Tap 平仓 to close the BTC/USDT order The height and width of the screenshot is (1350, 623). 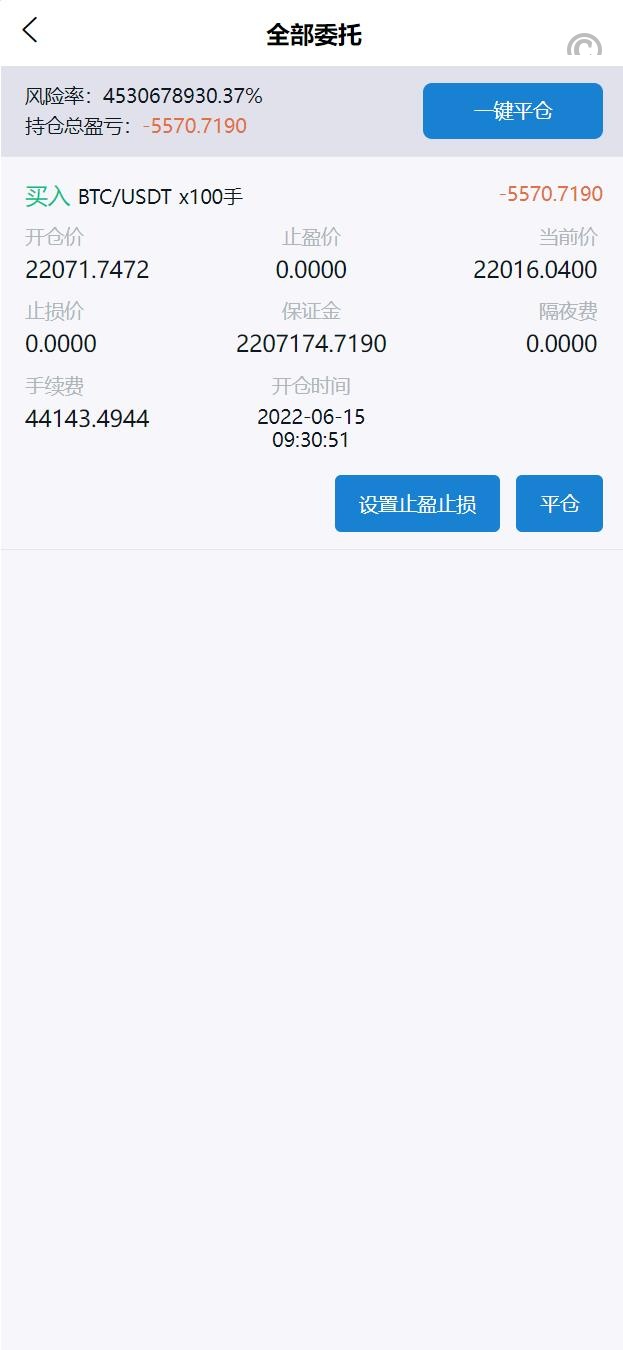tap(559, 504)
